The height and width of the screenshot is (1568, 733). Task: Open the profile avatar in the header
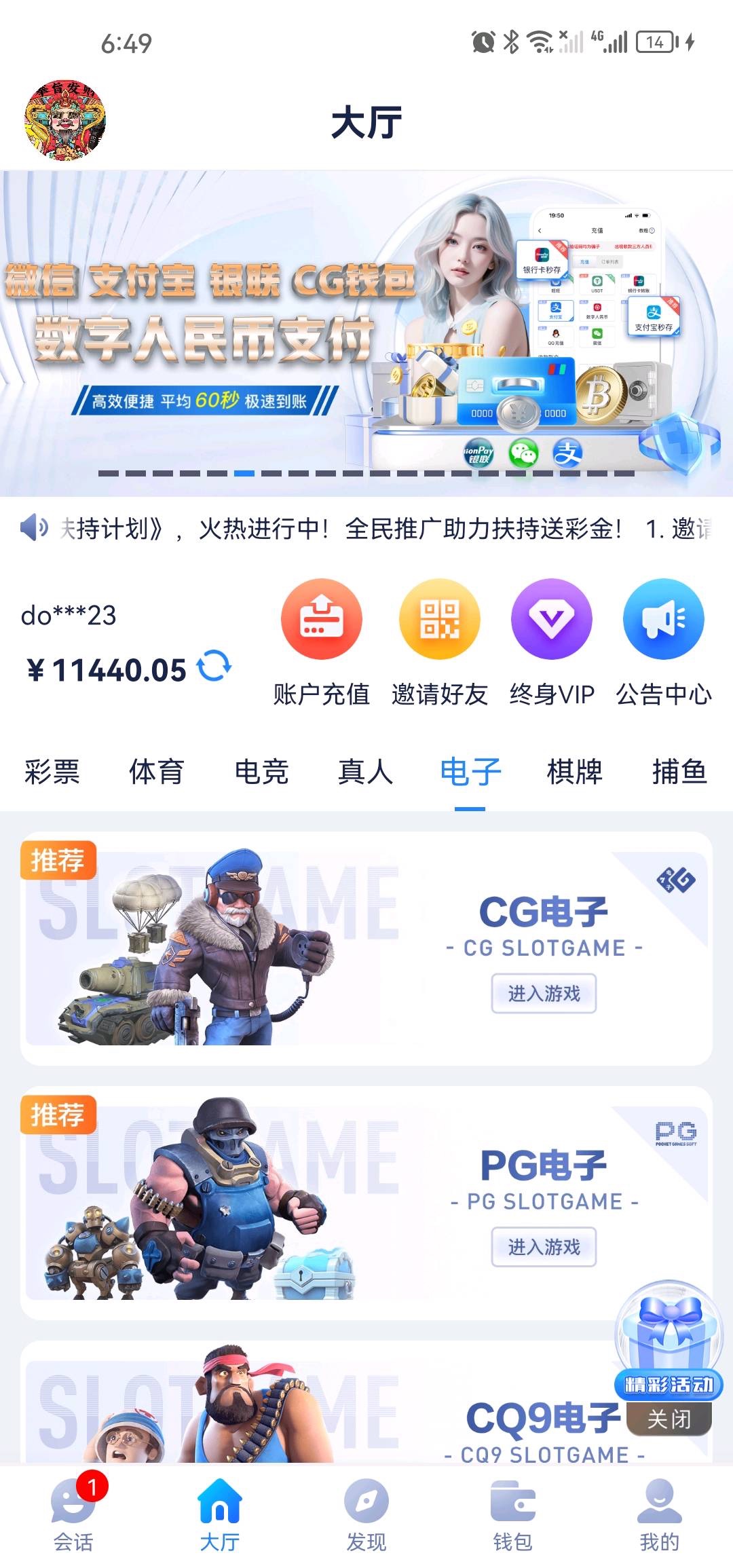[65, 120]
